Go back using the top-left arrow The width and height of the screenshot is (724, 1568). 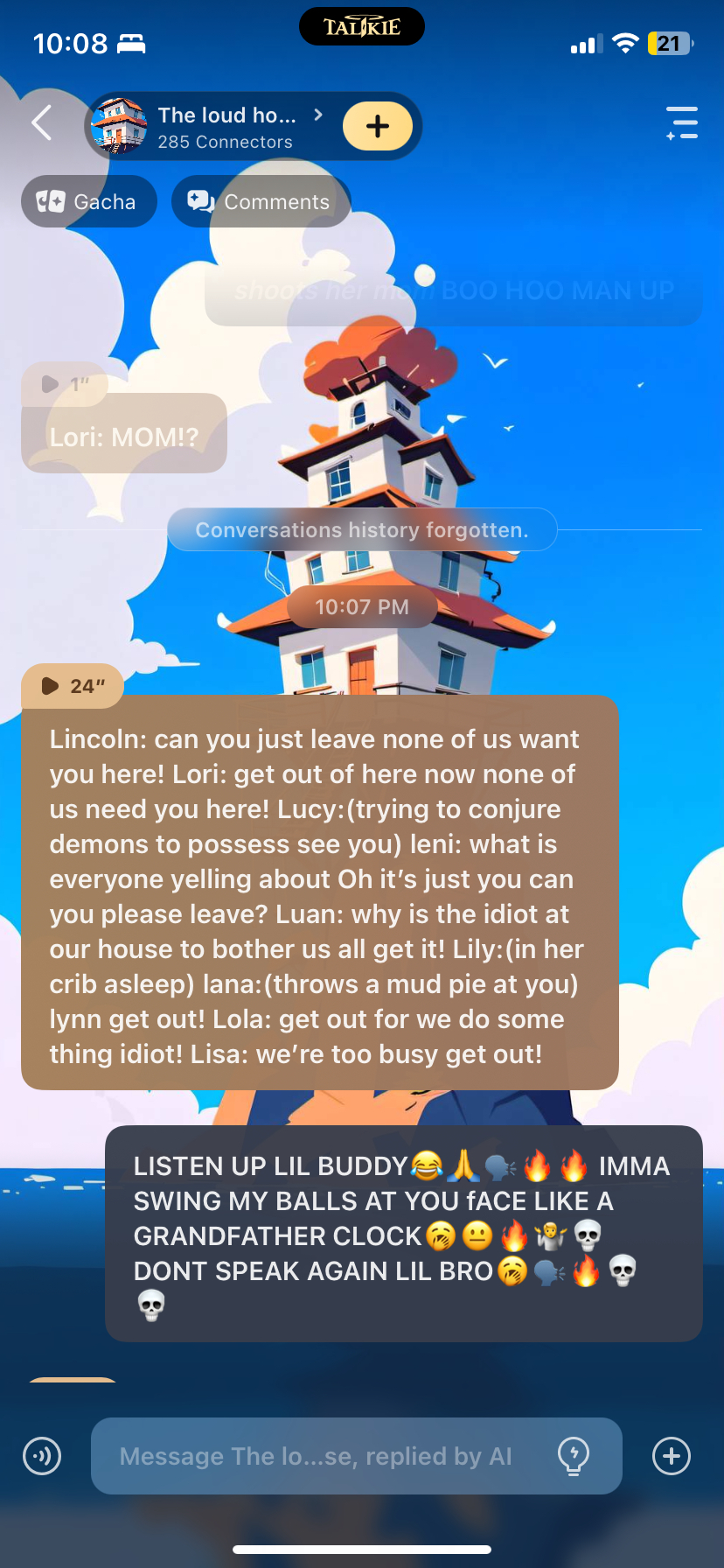pyautogui.click(x=41, y=123)
